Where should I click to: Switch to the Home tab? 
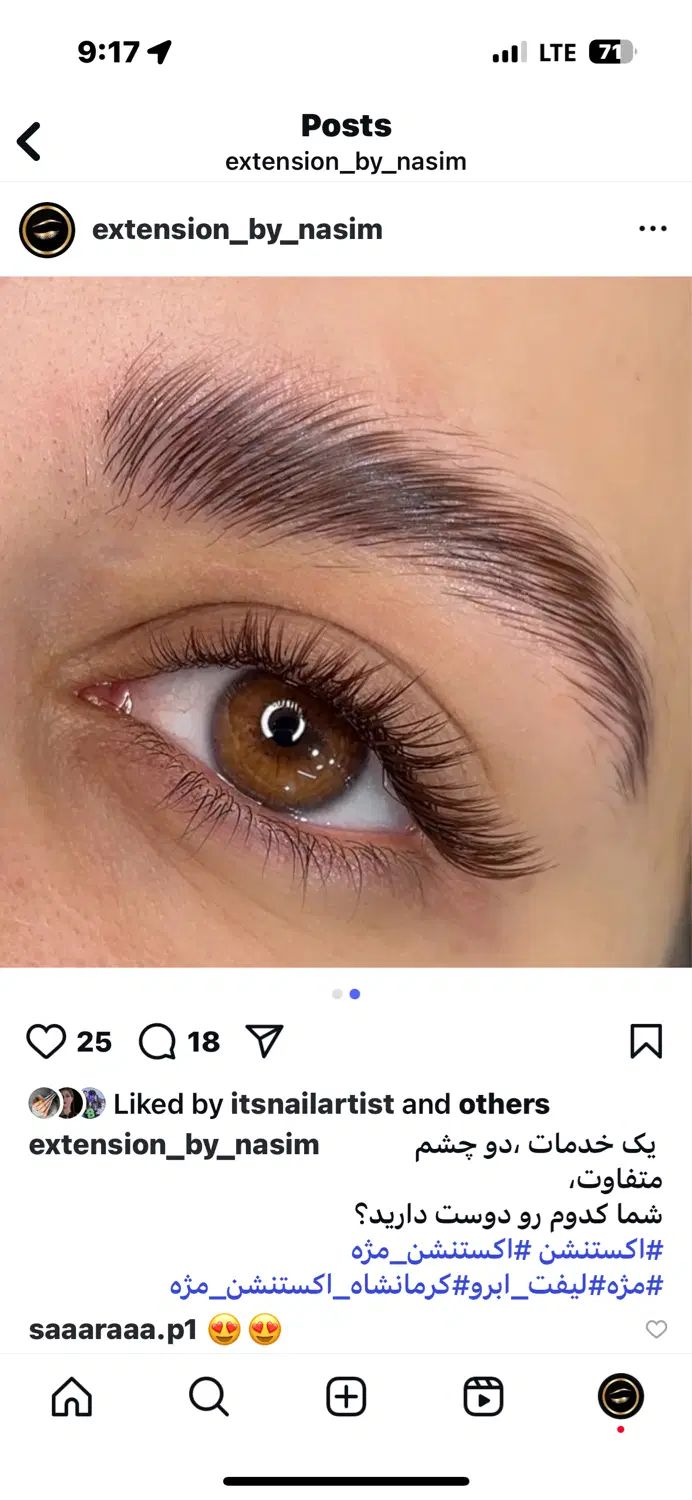coord(71,1397)
